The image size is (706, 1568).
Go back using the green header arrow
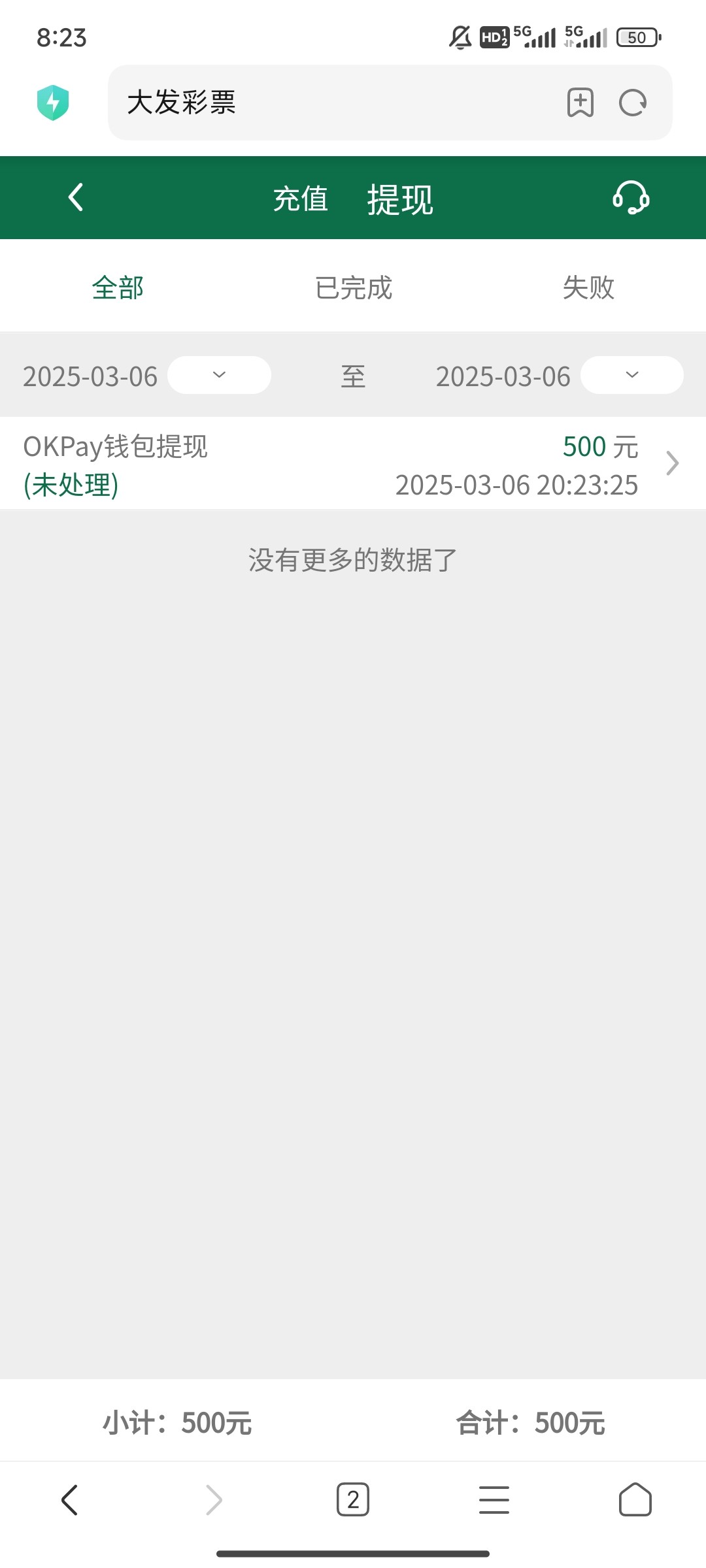(x=76, y=197)
